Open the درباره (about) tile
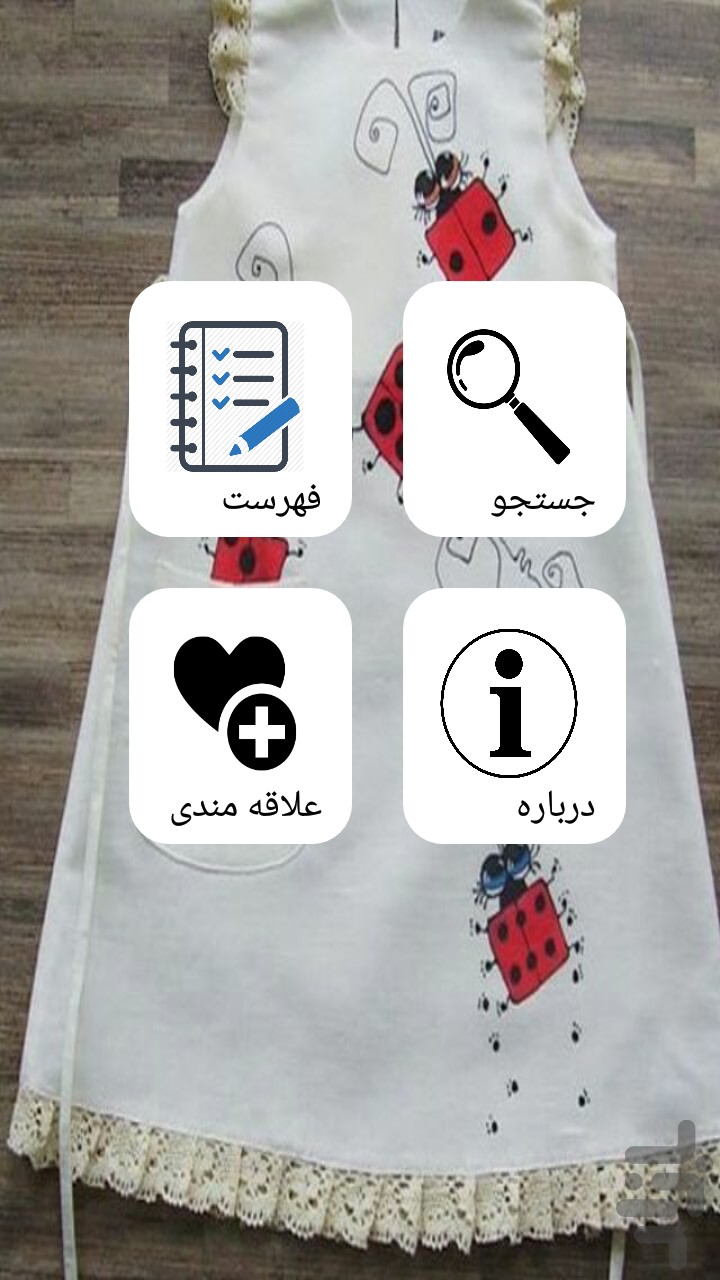The height and width of the screenshot is (1280, 720). [x=514, y=716]
